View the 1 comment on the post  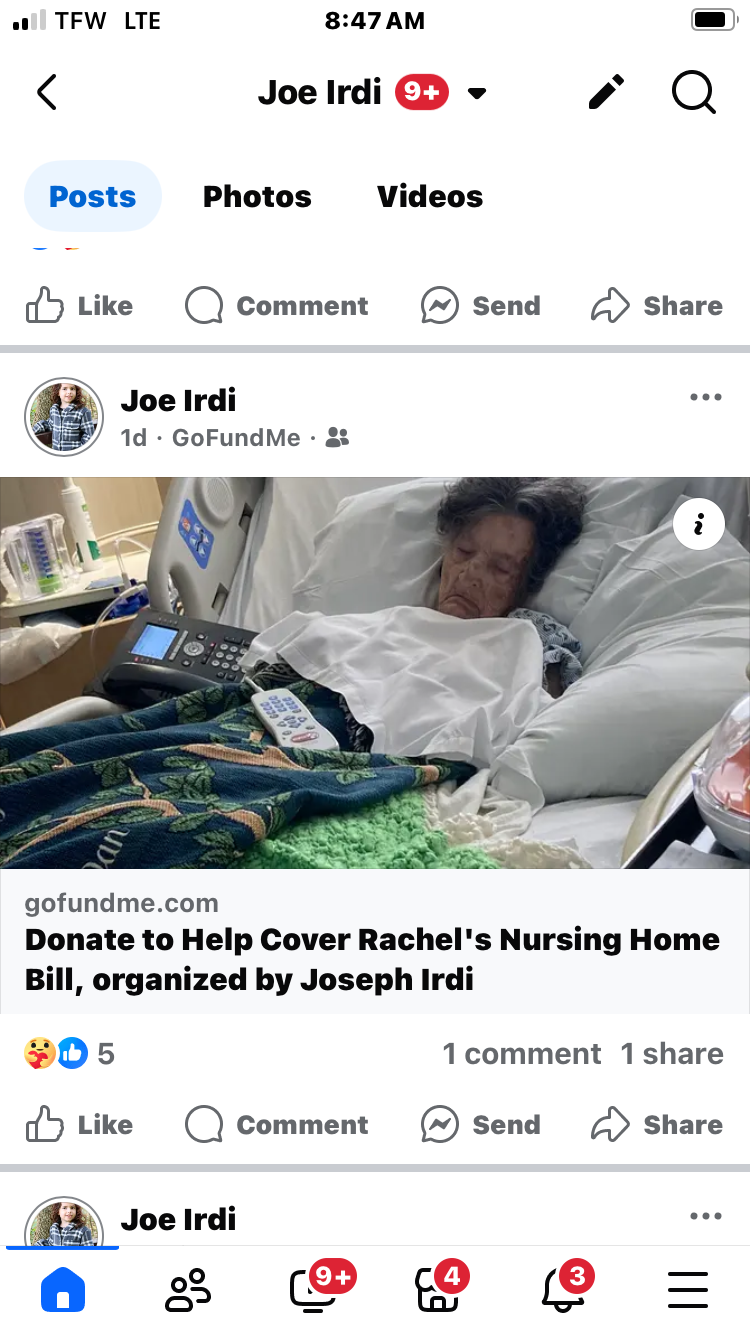(x=522, y=1054)
